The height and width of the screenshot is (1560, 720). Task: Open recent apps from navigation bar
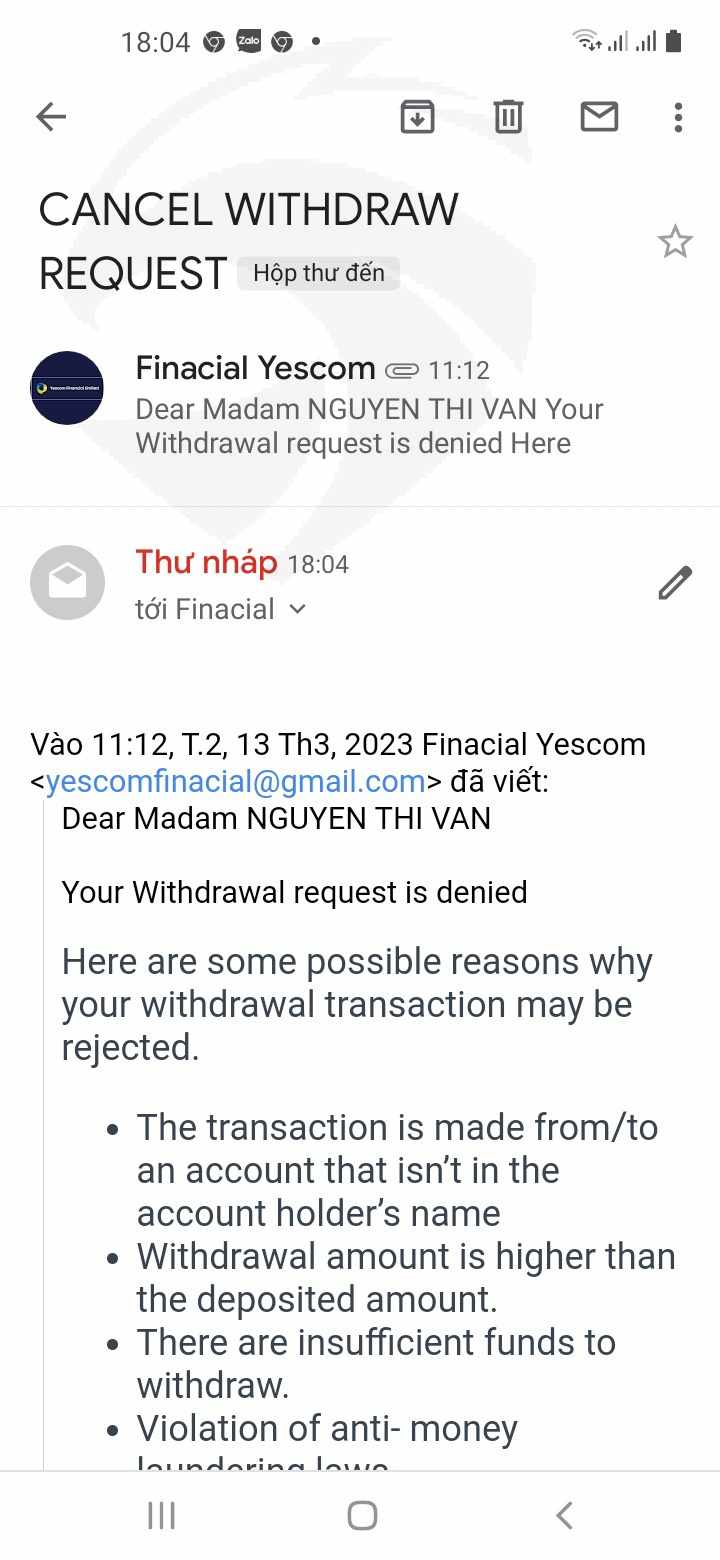point(161,1515)
